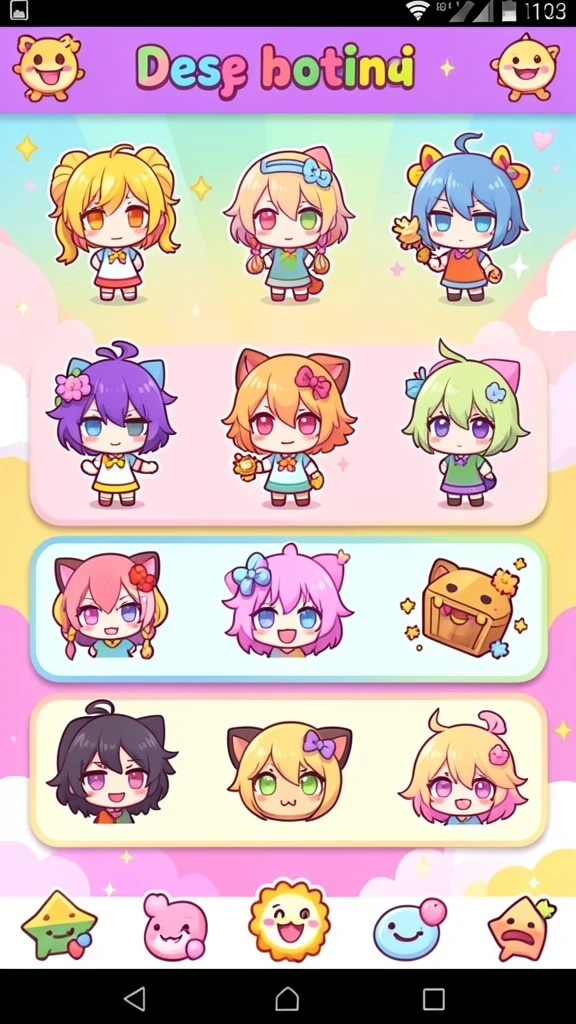Choose the character with the blue hair clip

[x=288, y=226]
